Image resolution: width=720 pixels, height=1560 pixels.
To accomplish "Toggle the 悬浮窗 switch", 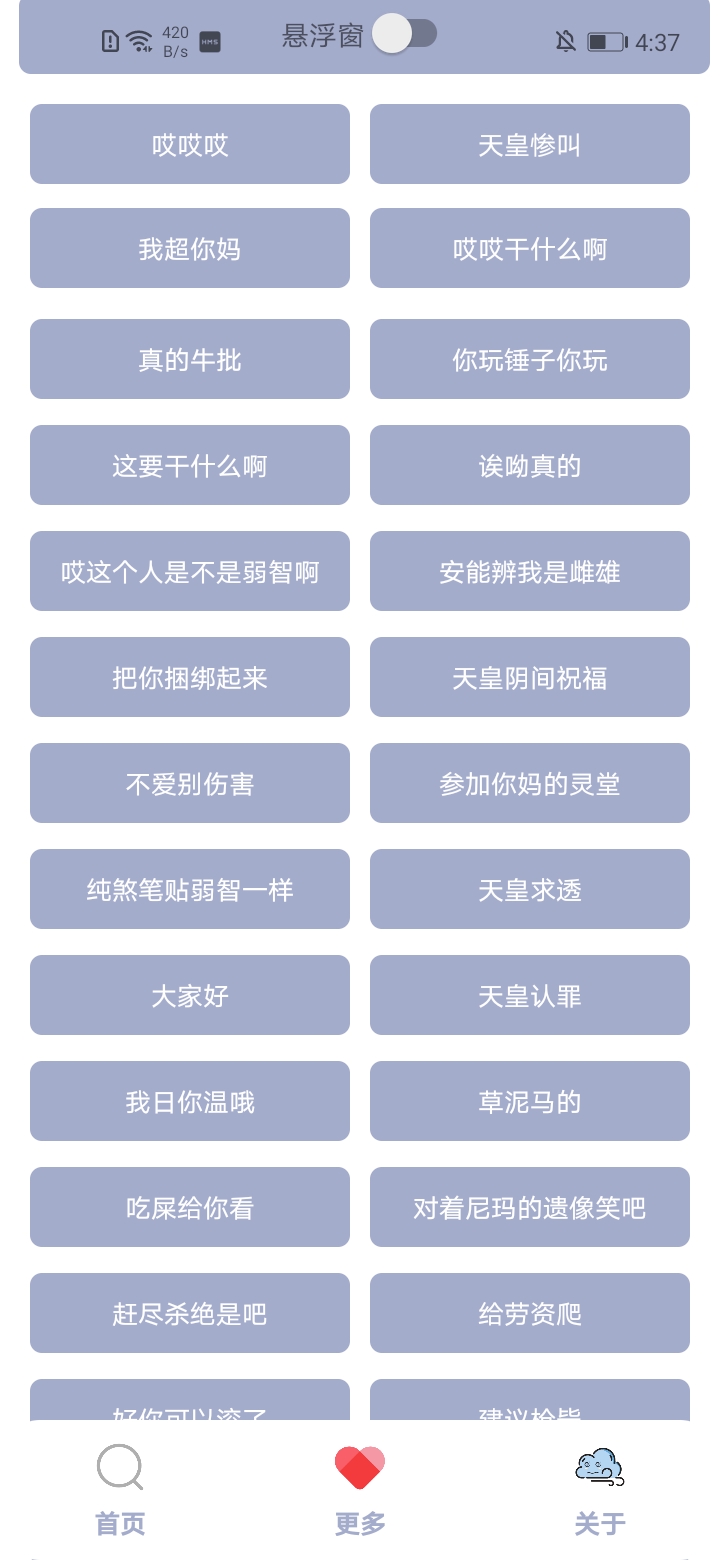I will click(x=405, y=34).
